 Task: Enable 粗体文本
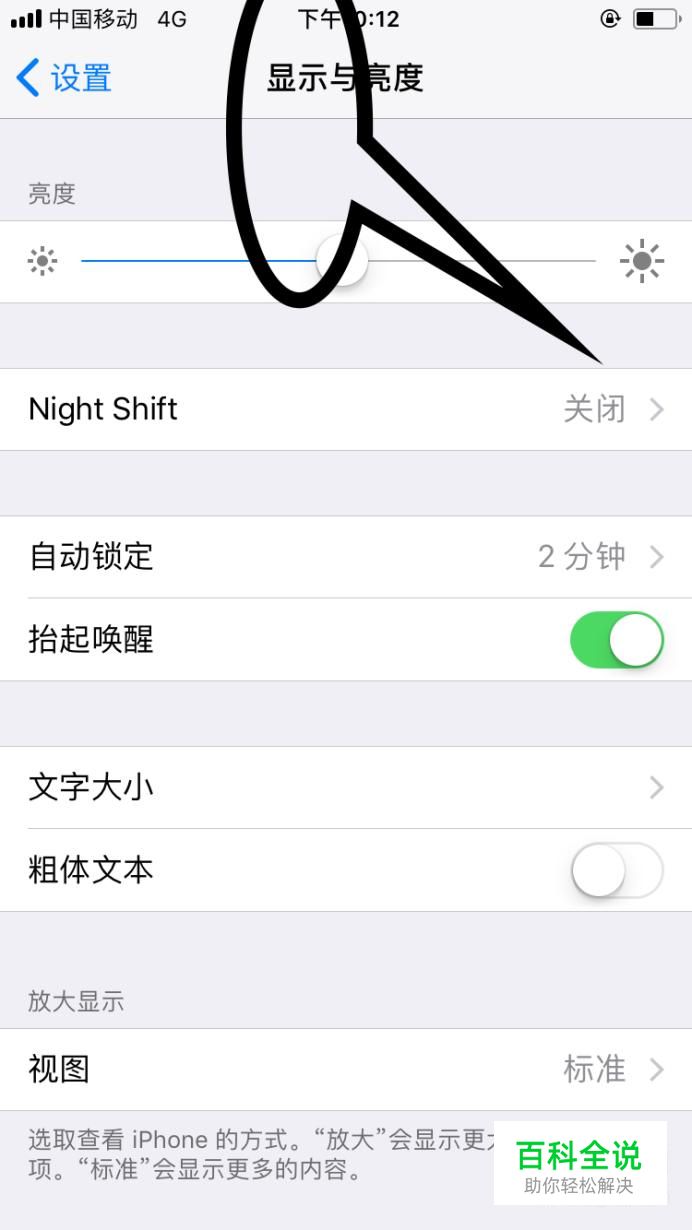(x=617, y=871)
